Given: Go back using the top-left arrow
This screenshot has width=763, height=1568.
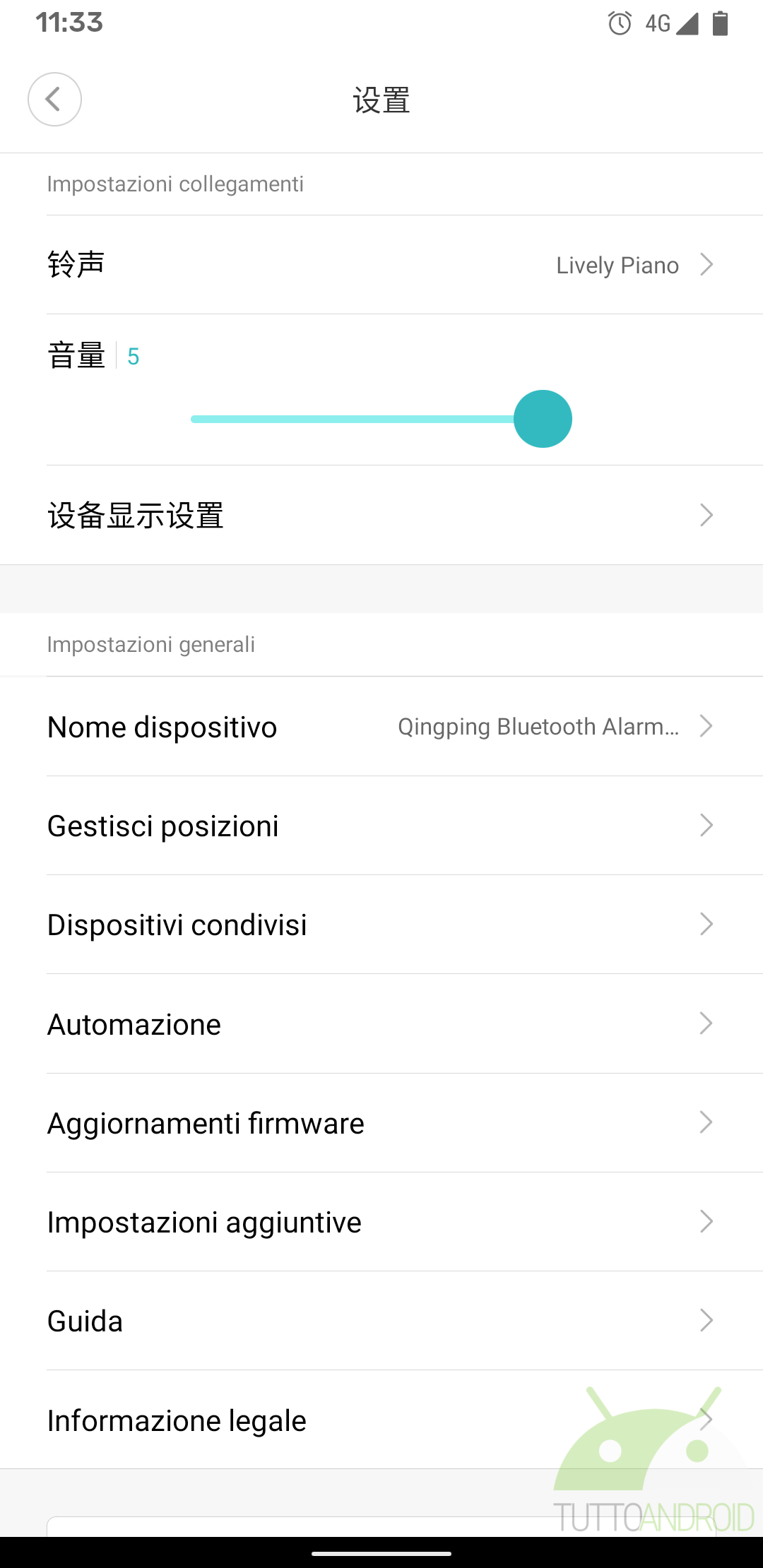Looking at the screenshot, I should tap(54, 100).
